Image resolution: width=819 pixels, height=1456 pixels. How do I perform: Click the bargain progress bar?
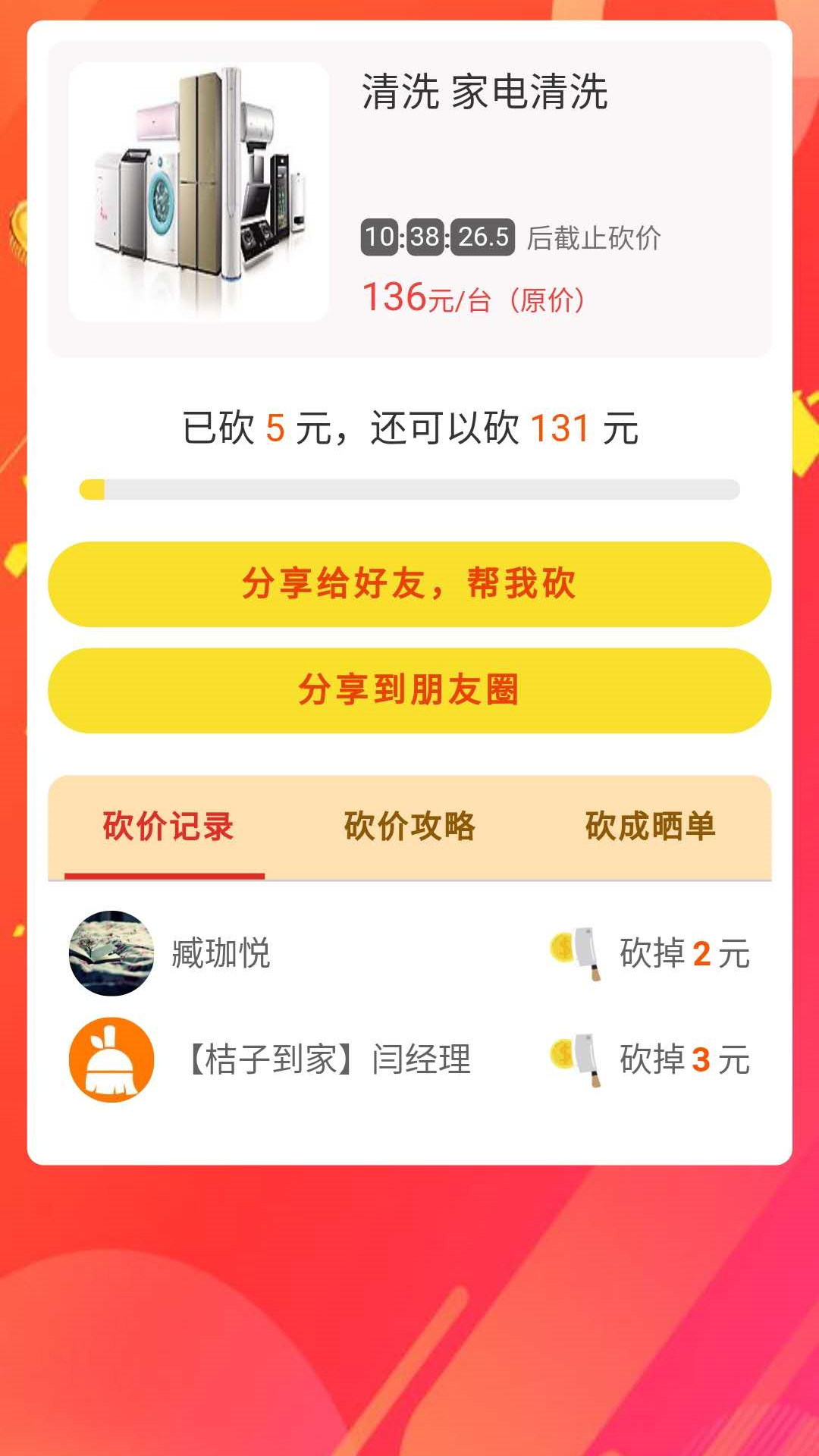[x=409, y=489]
